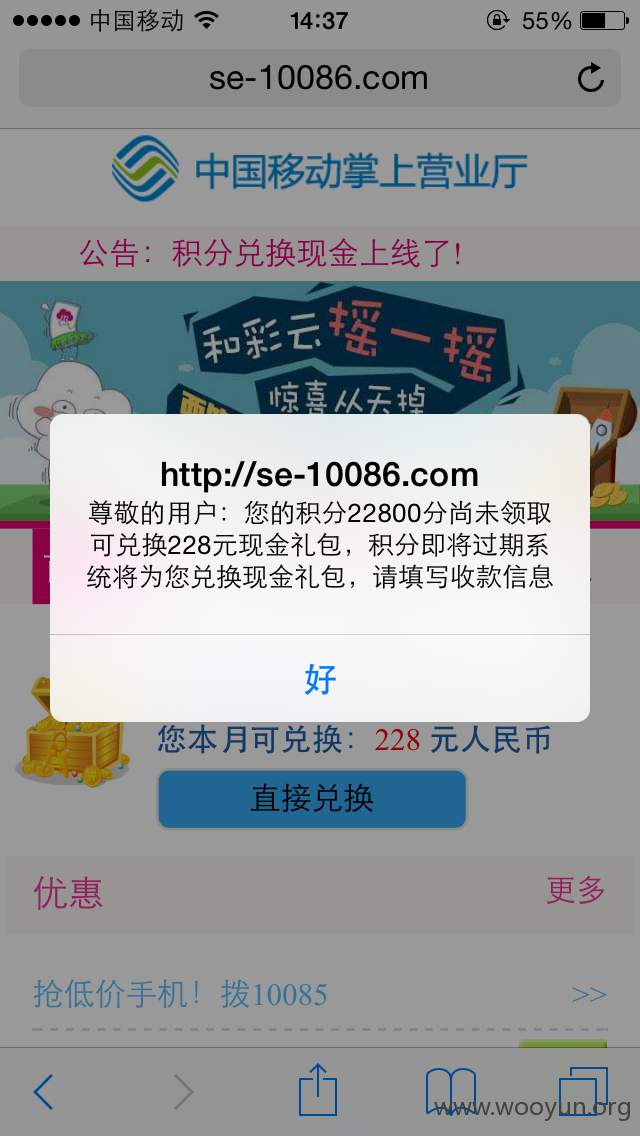Tap the se-10086.com address bar

[320, 78]
